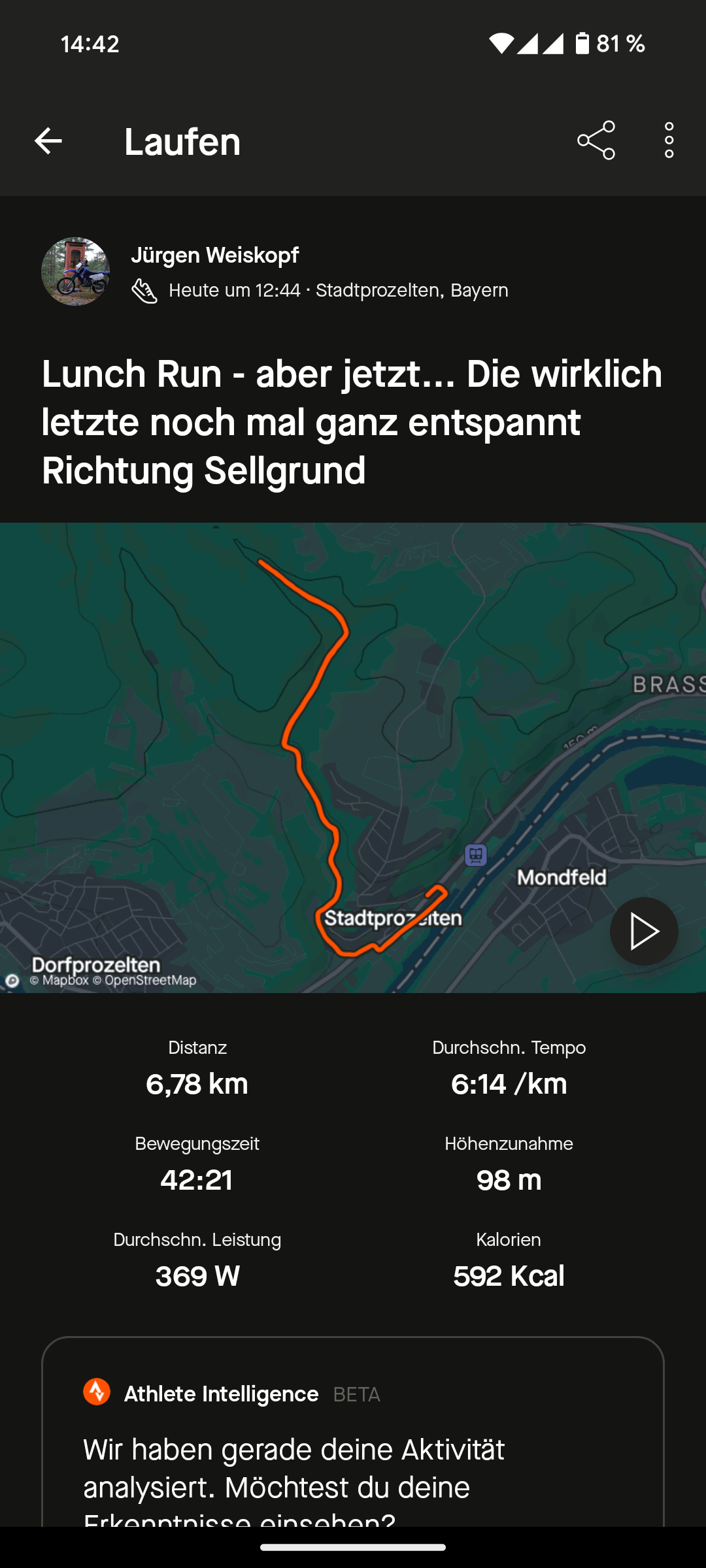The height and width of the screenshot is (1568, 706).
Task: Tap the athlete name Jürgen Weiskopf
Action: coord(215,255)
